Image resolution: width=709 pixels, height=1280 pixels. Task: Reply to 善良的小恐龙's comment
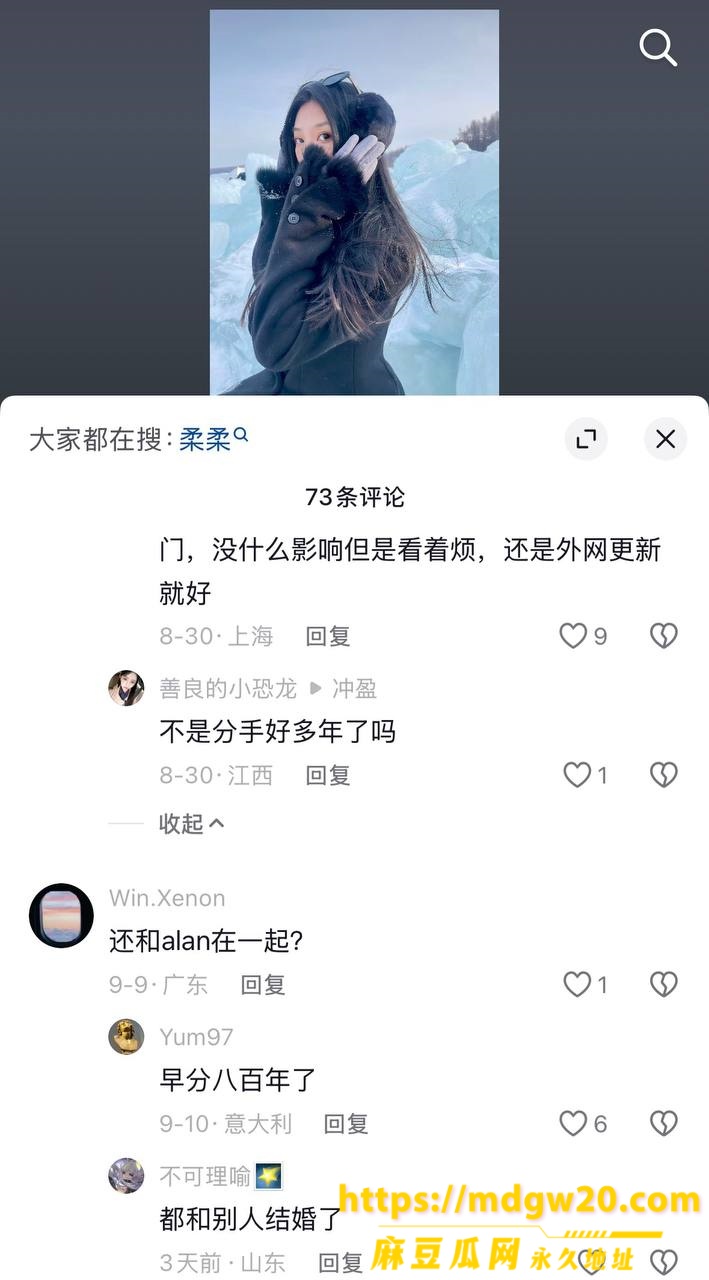pos(328,775)
